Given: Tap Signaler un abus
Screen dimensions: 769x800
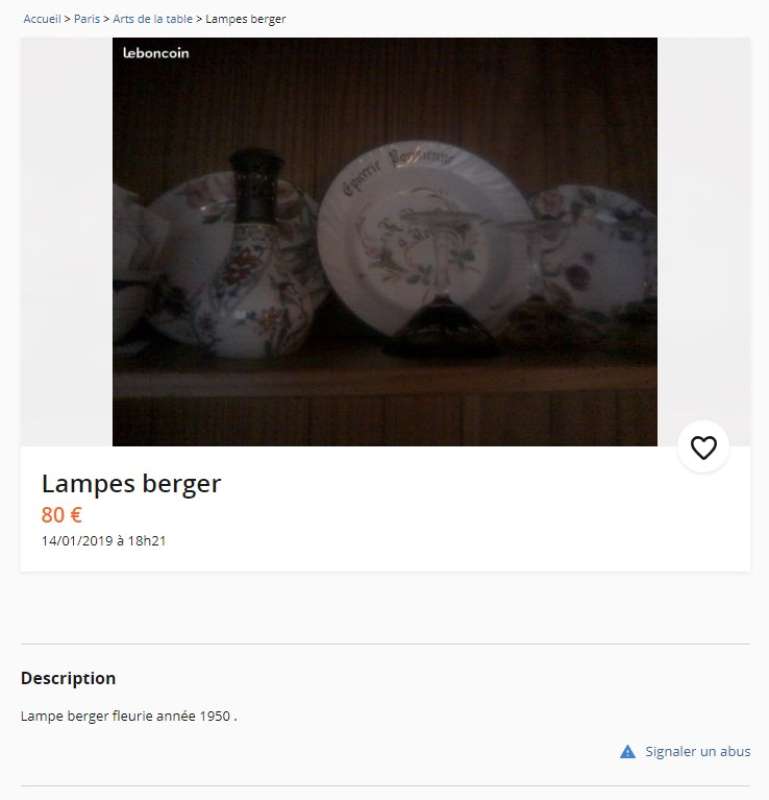Looking at the screenshot, I should 696,752.
